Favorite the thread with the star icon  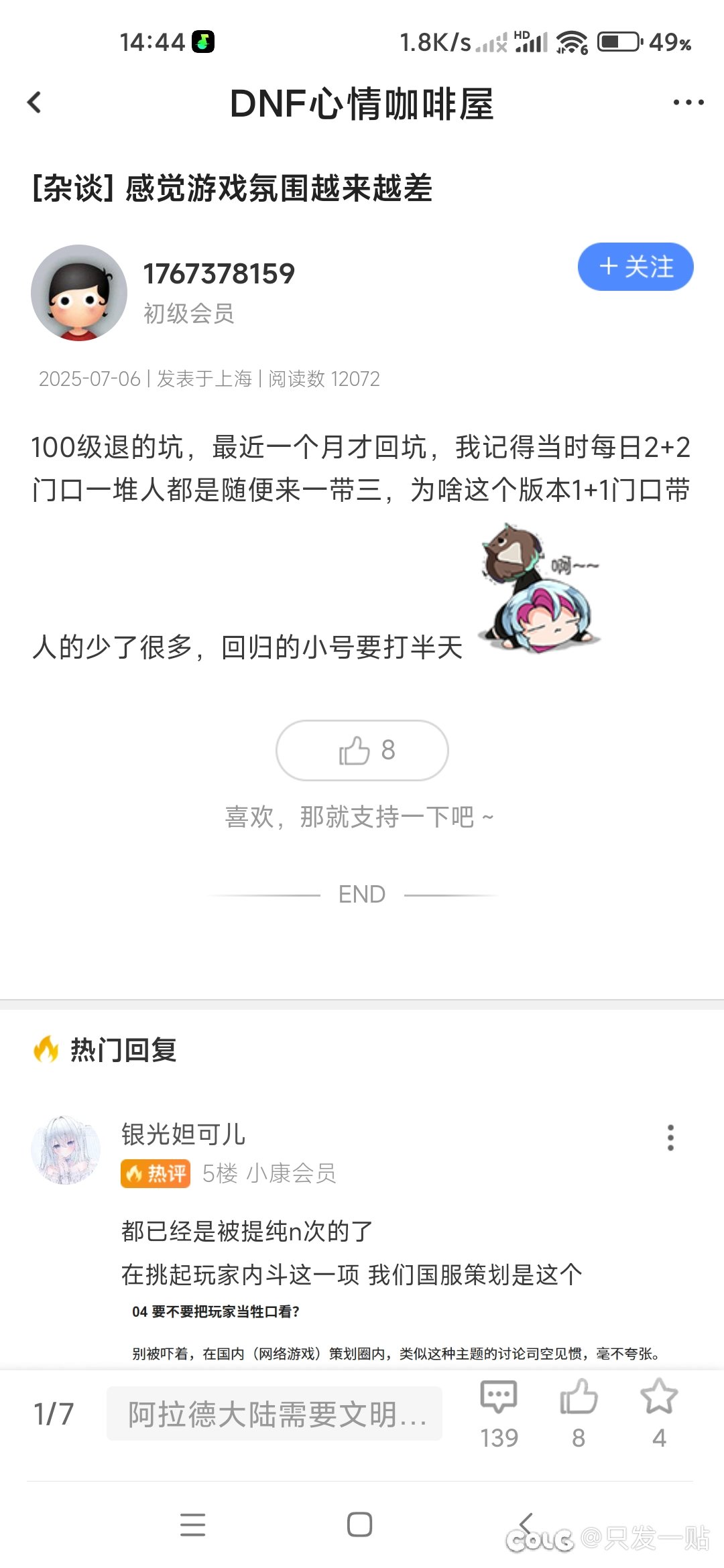[x=659, y=1414]
